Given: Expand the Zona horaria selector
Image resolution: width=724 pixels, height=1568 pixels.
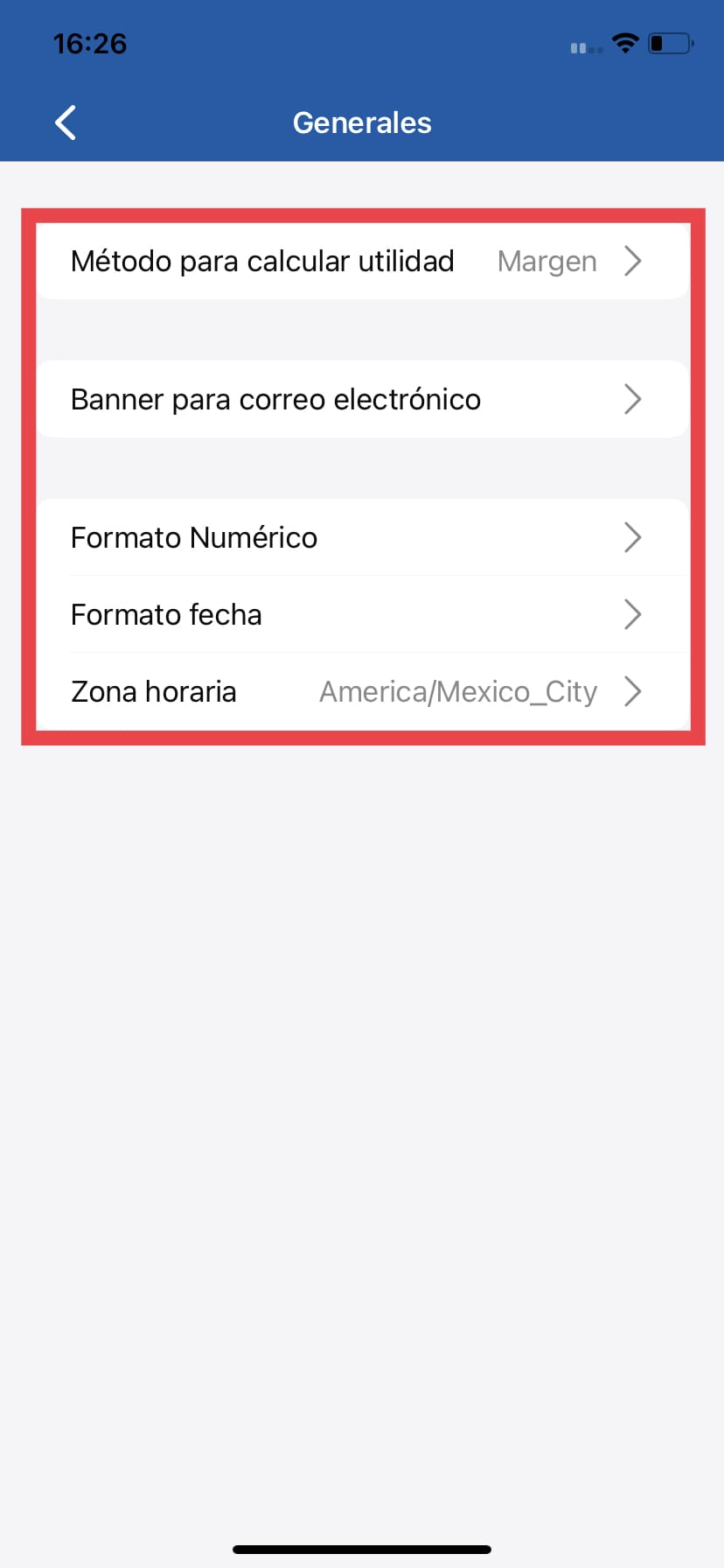Looking at the screenshot, I should point(153,691).
